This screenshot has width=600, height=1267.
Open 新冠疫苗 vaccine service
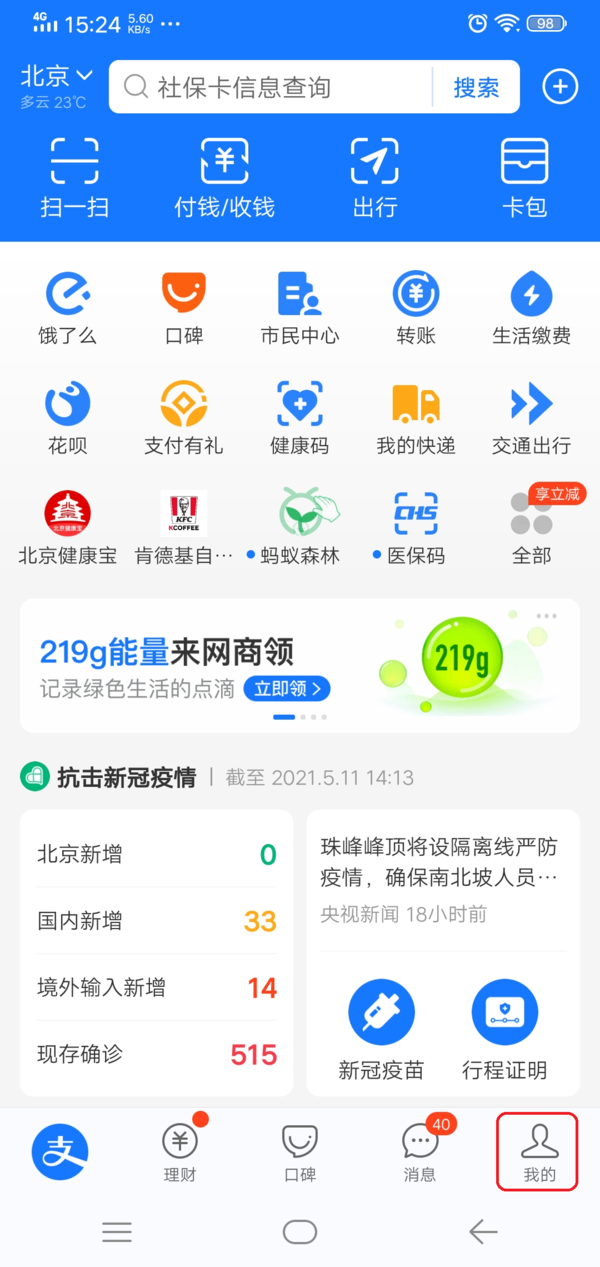(x=381, y=1028)
